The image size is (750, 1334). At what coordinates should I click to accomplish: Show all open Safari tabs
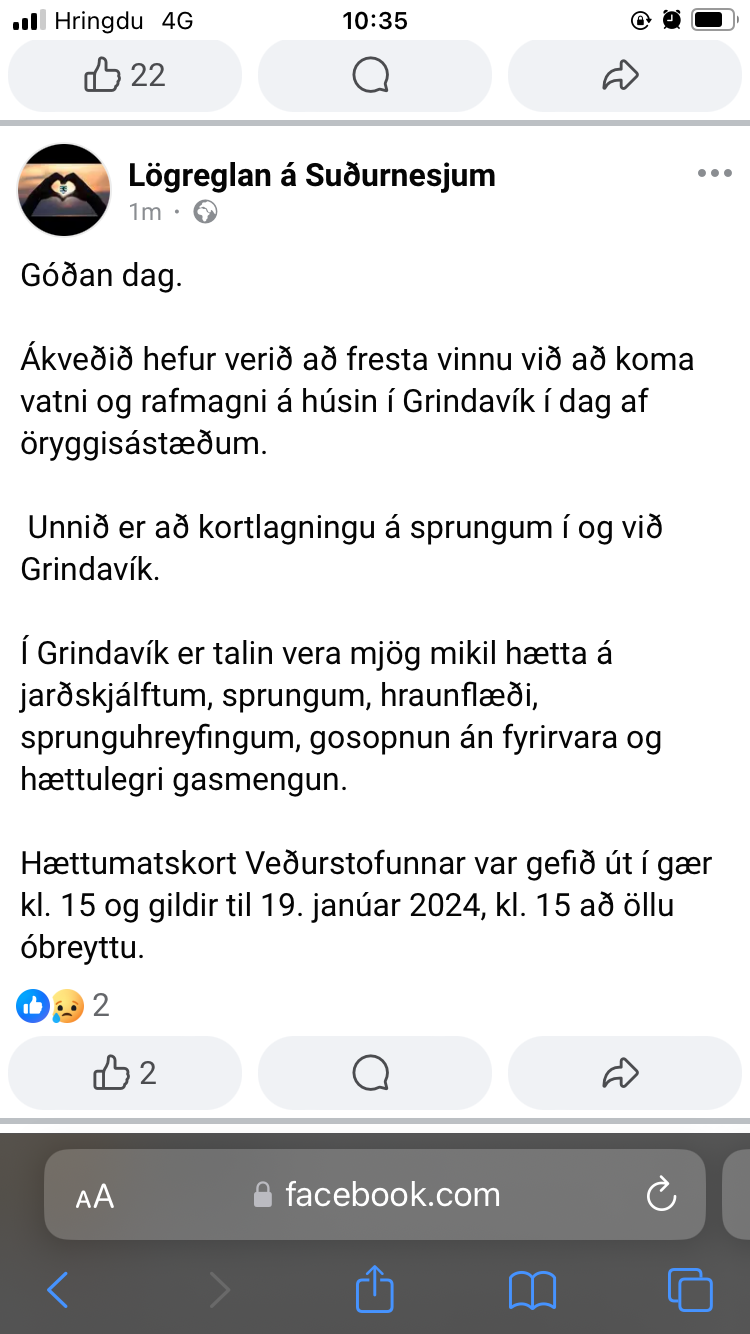690,1290
